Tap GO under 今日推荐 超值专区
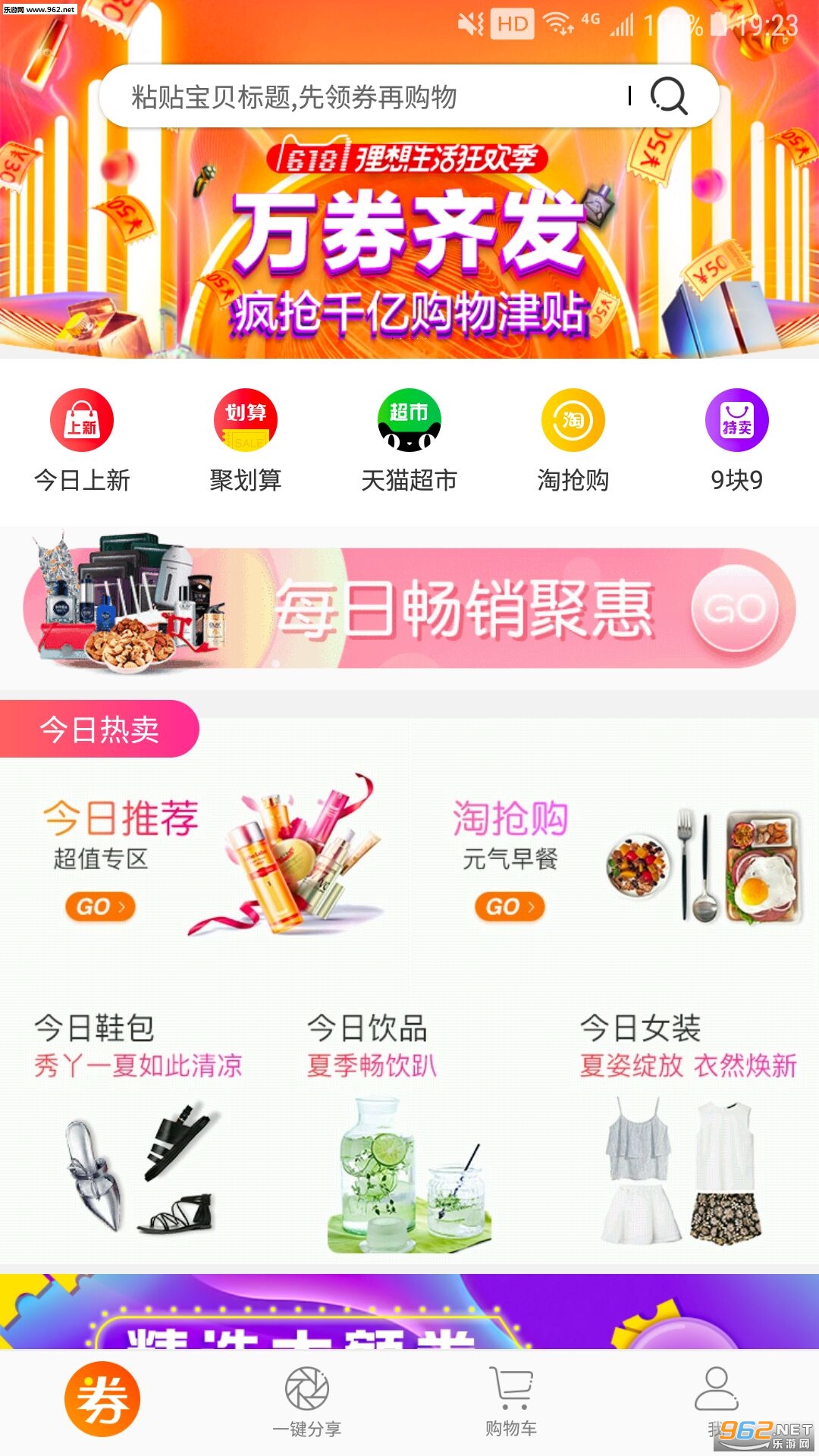Image resolution: width=819 pixels, height=1456 pixels. [100, 906]
